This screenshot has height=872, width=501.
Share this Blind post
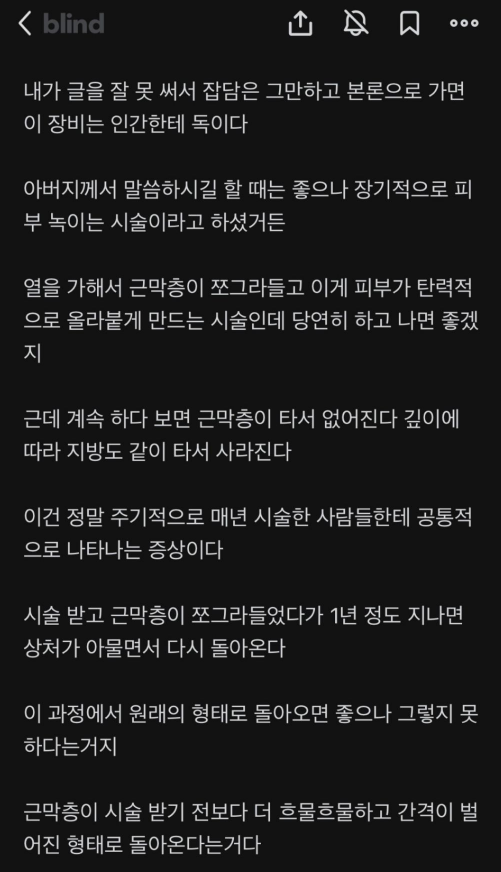[x=300, y=23]
